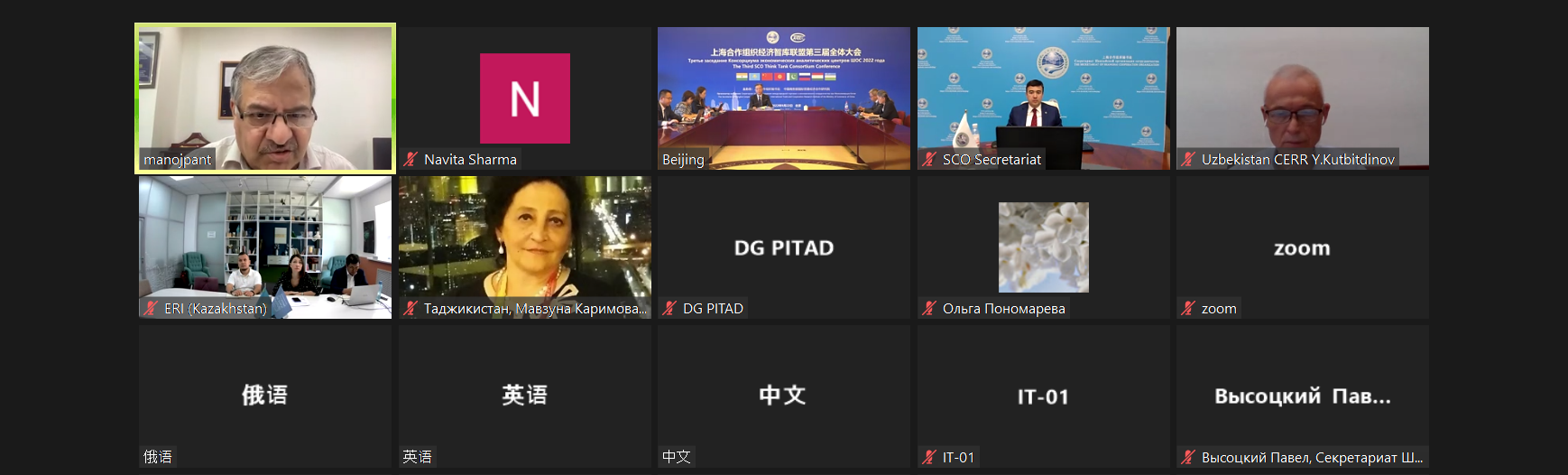Select the IT-01 participant tile
1568x475 pixels.
1043,396
